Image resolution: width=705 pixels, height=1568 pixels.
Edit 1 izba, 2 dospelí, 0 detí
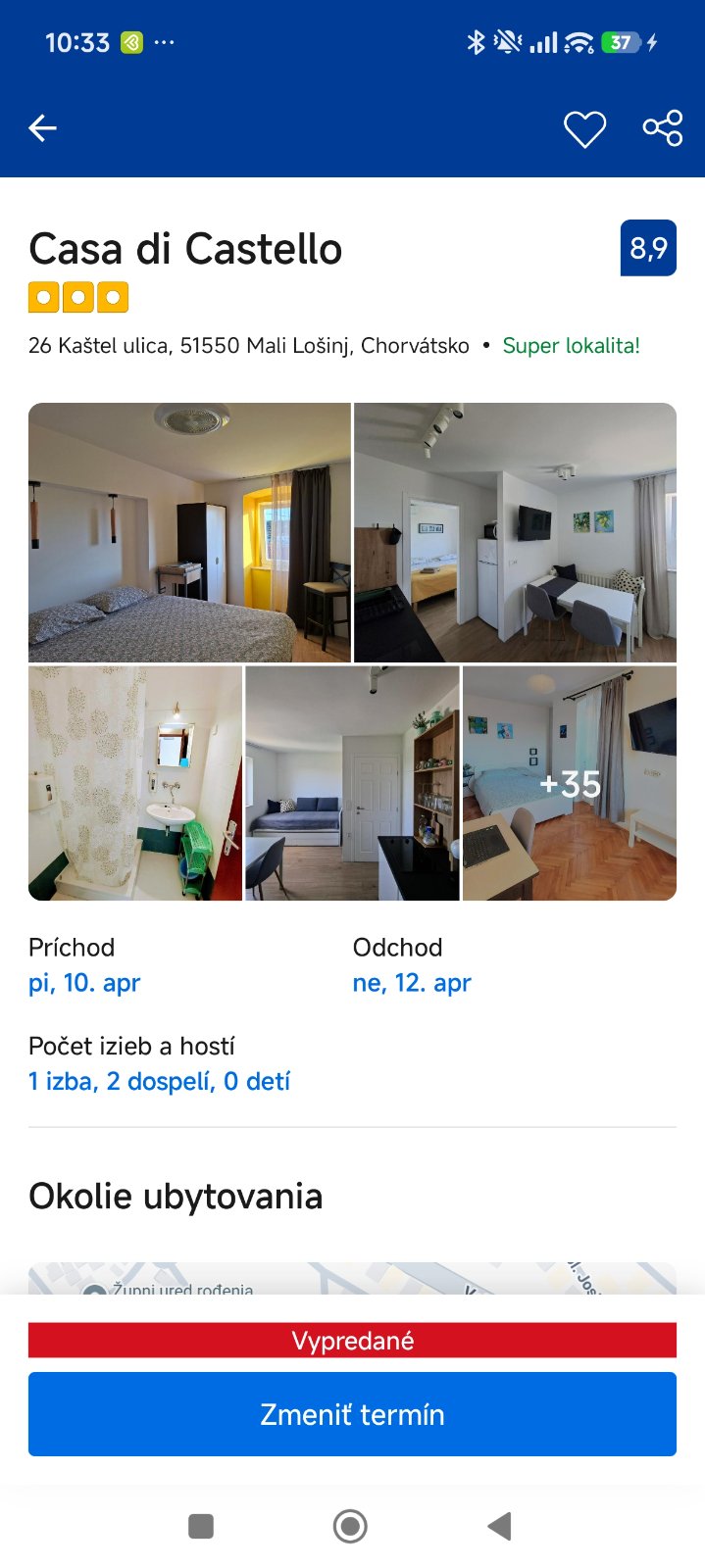point(160,1082)
